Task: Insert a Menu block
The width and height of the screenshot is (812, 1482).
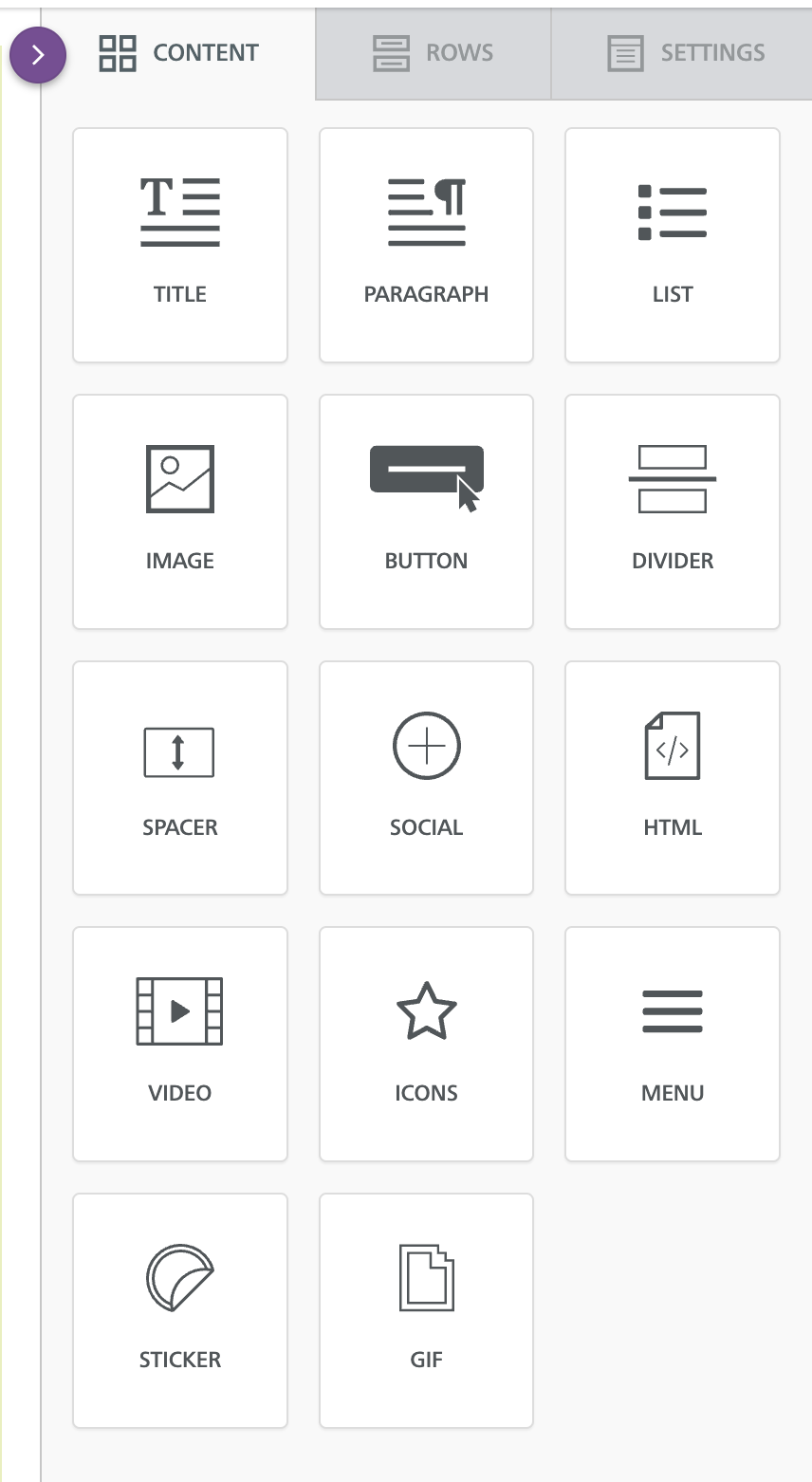Action: coord(673,1044)
